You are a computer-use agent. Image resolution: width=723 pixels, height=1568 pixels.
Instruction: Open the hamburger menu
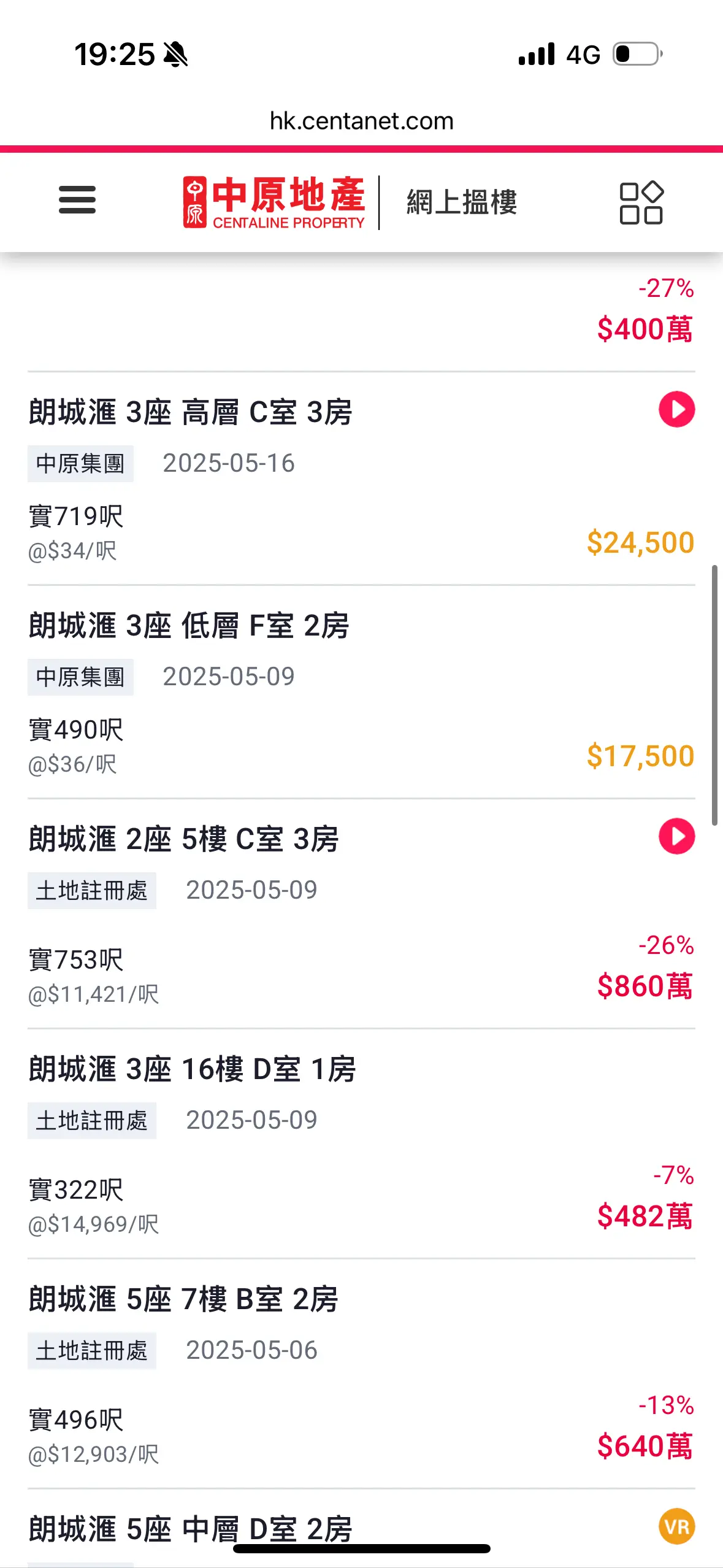pyautogui.click(x=77, y=200)
